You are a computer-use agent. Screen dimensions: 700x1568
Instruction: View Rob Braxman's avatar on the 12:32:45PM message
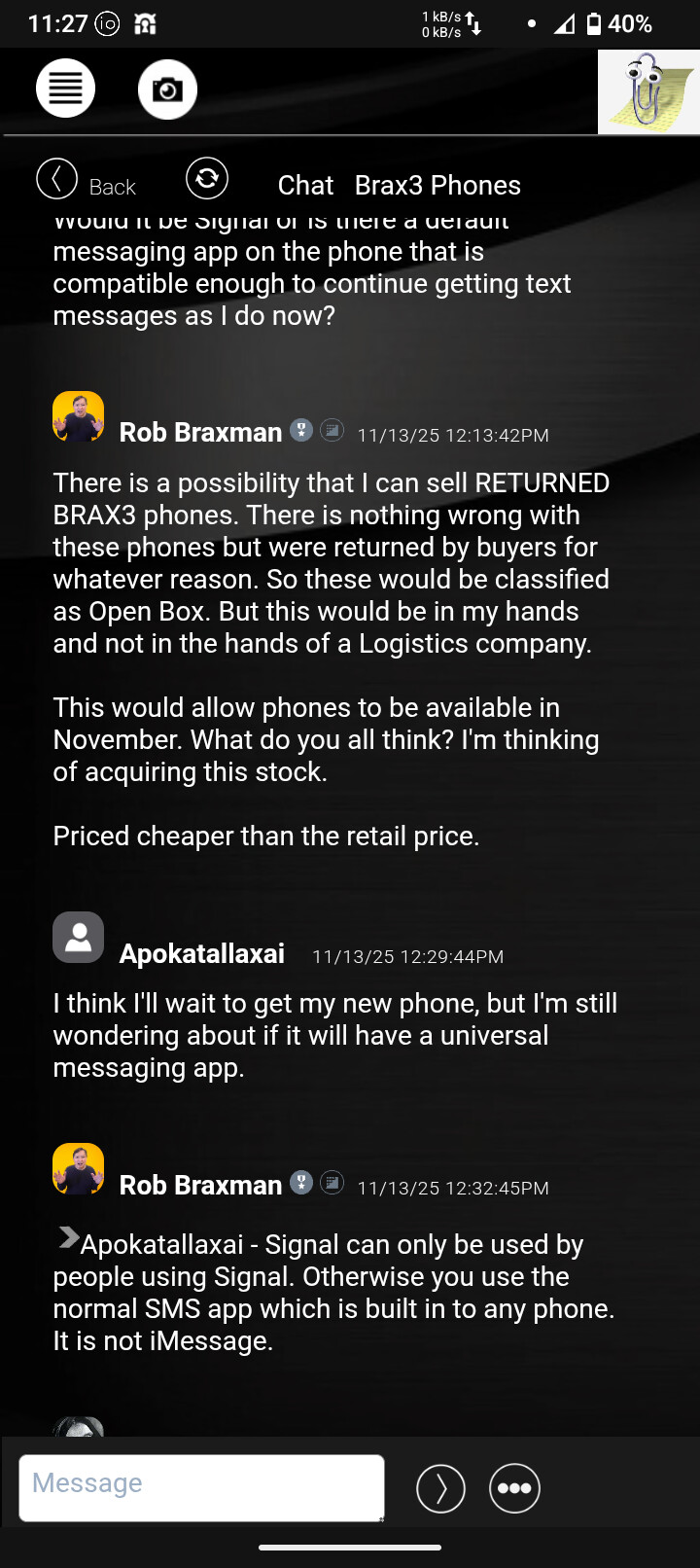point(78,1168)
